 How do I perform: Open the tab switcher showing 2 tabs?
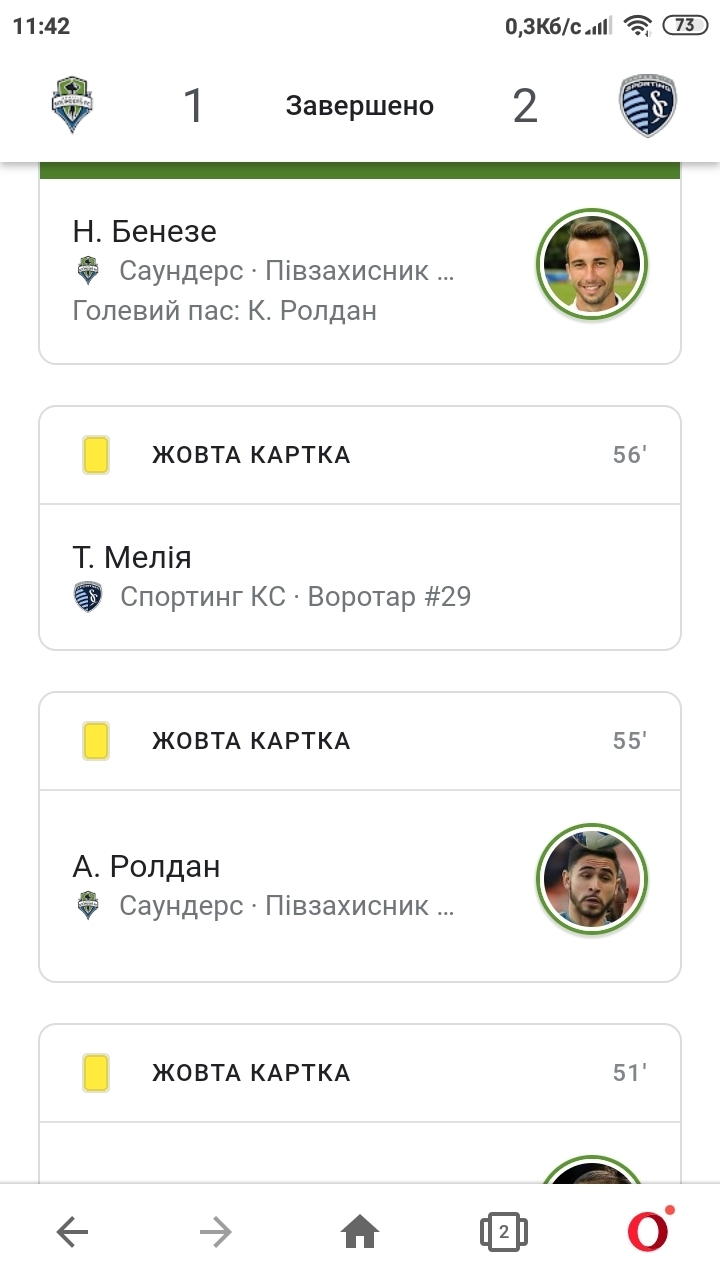point(504,1232)
